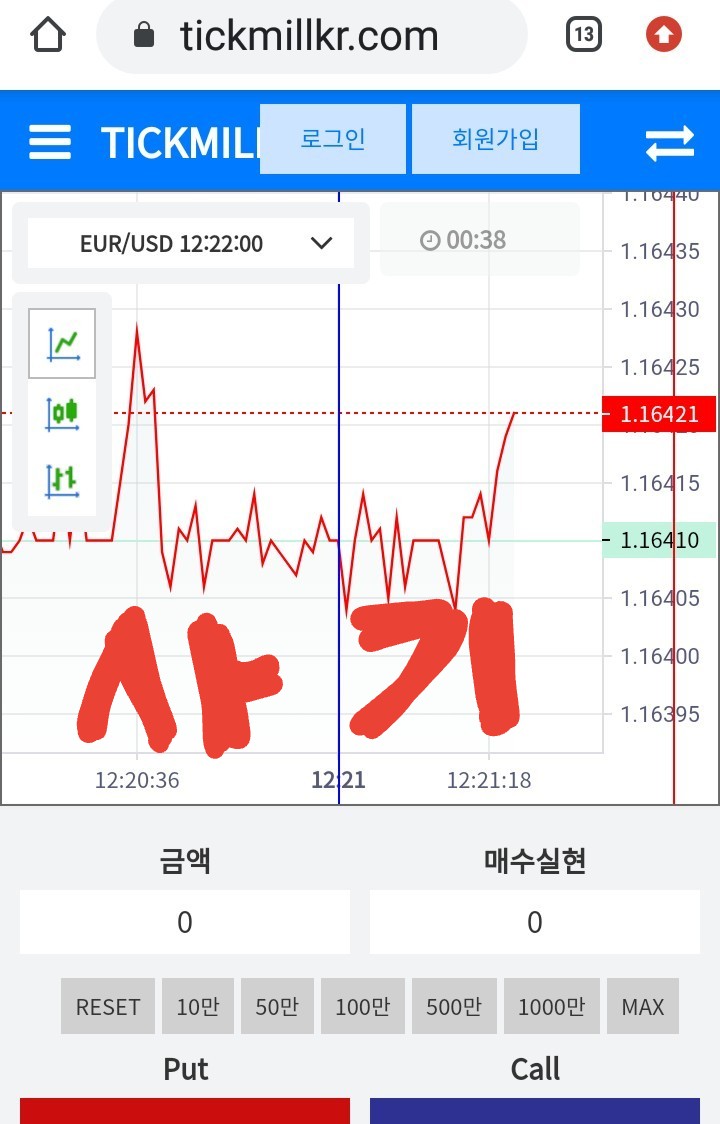Set the amount to 10만
This screenshot has width=720, height=1124.
point(198,1006)
